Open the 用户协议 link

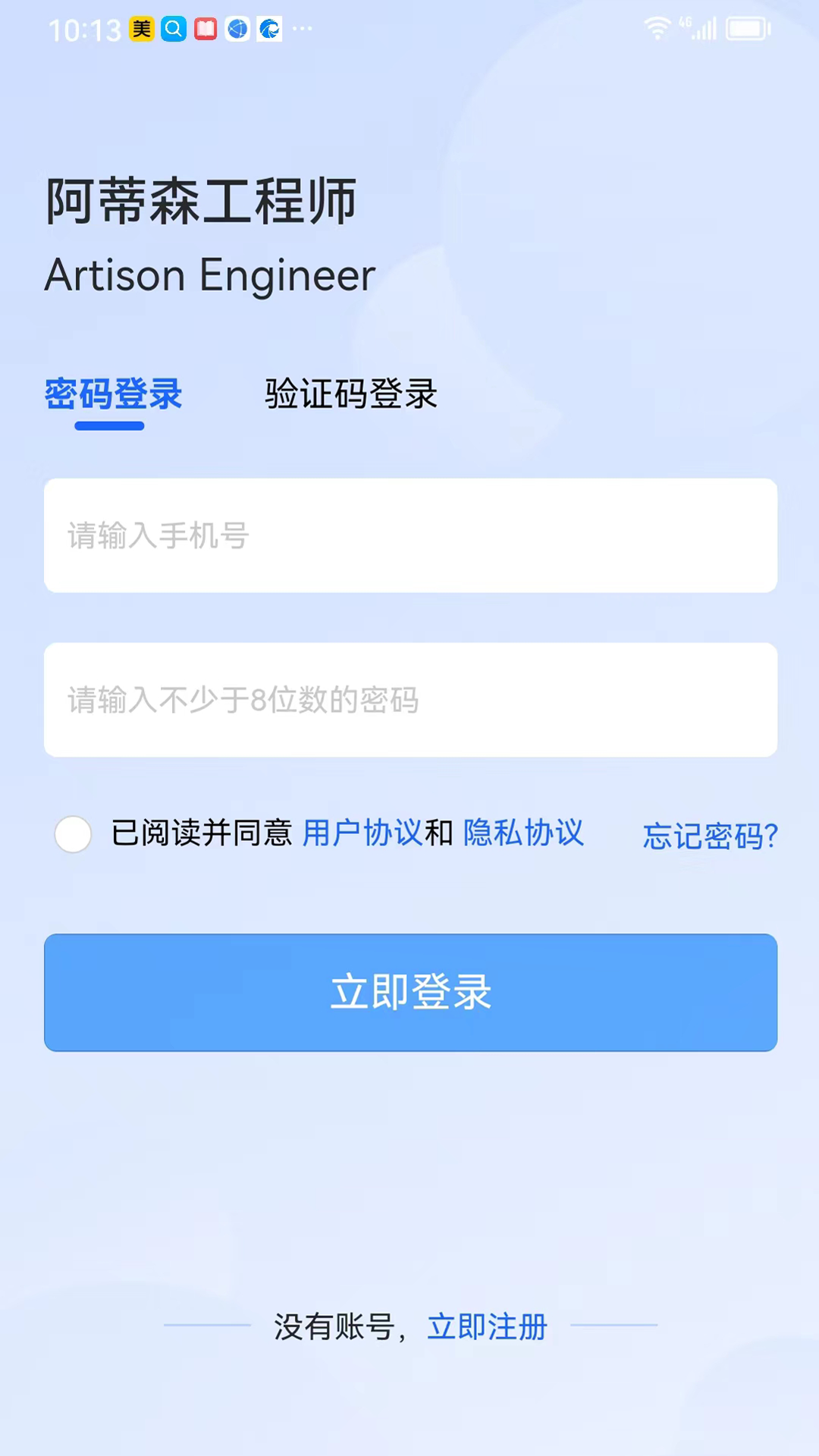click(362, 833)
